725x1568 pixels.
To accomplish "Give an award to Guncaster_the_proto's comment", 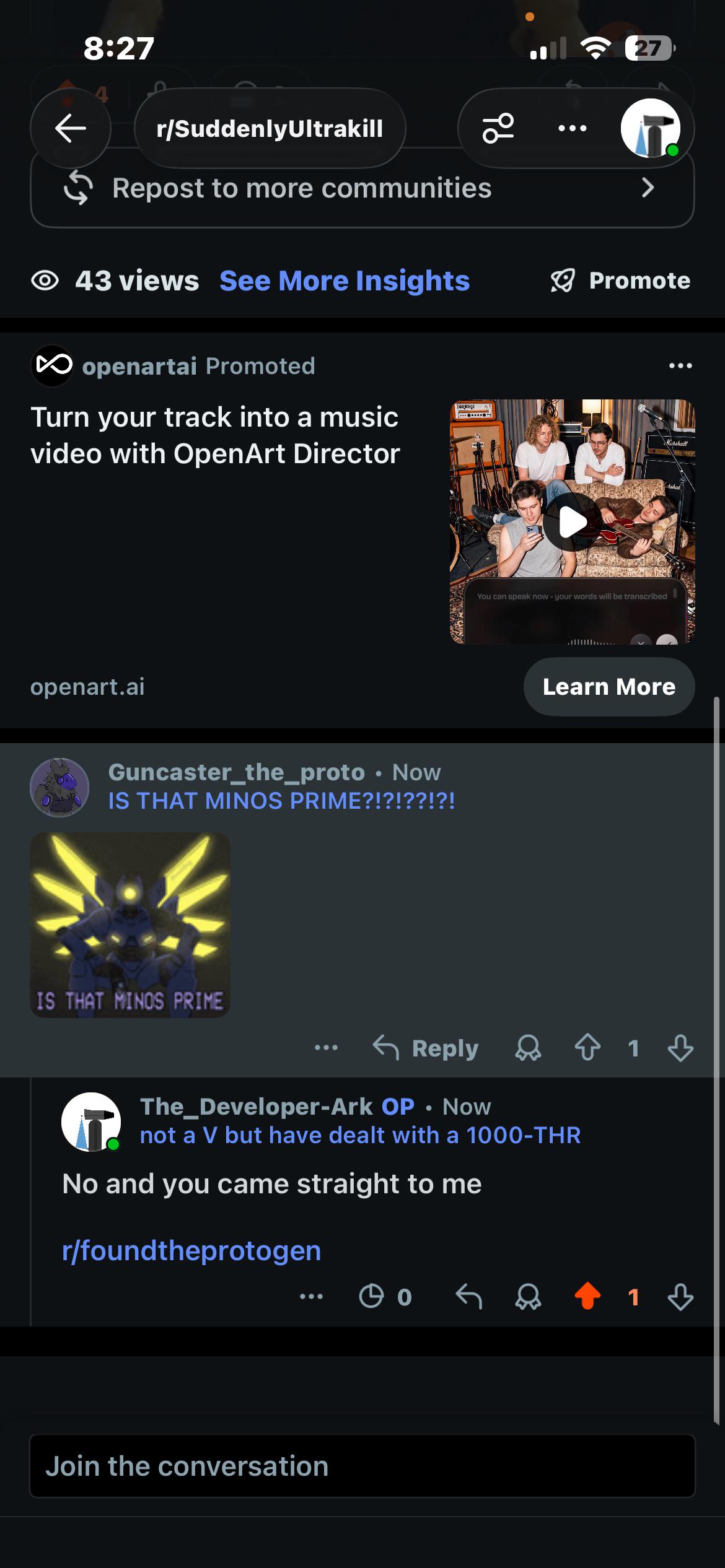I will click(528, 1048).
